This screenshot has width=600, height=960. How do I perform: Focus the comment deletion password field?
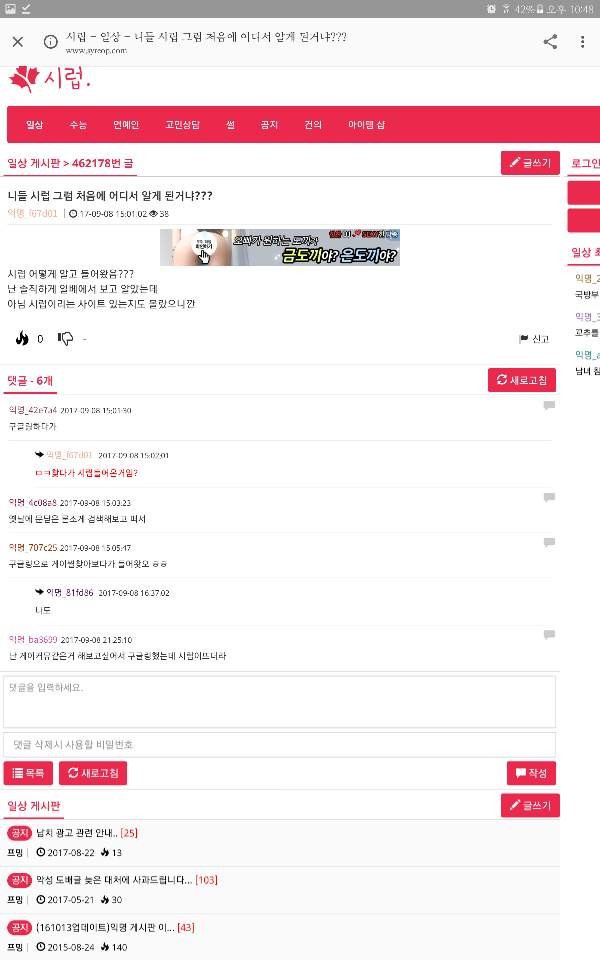pos(279,744)
